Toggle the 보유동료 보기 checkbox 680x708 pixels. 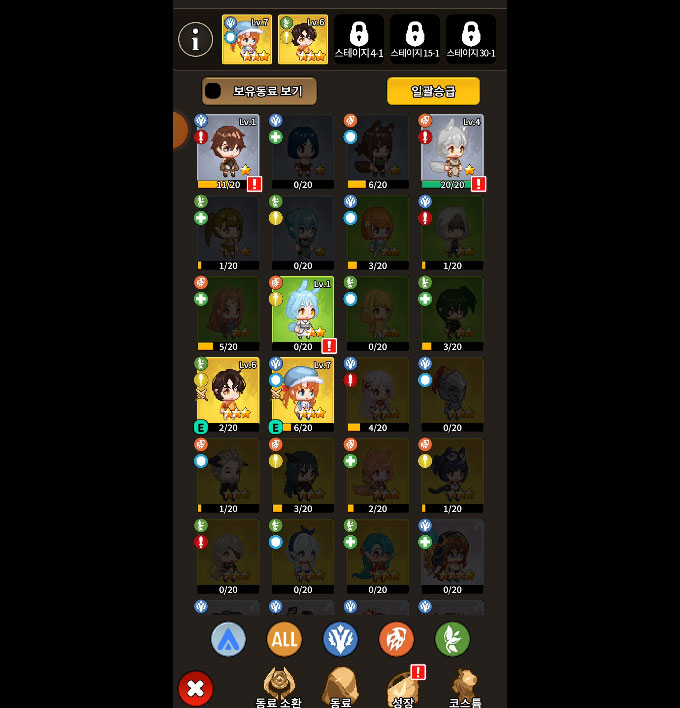214,91
